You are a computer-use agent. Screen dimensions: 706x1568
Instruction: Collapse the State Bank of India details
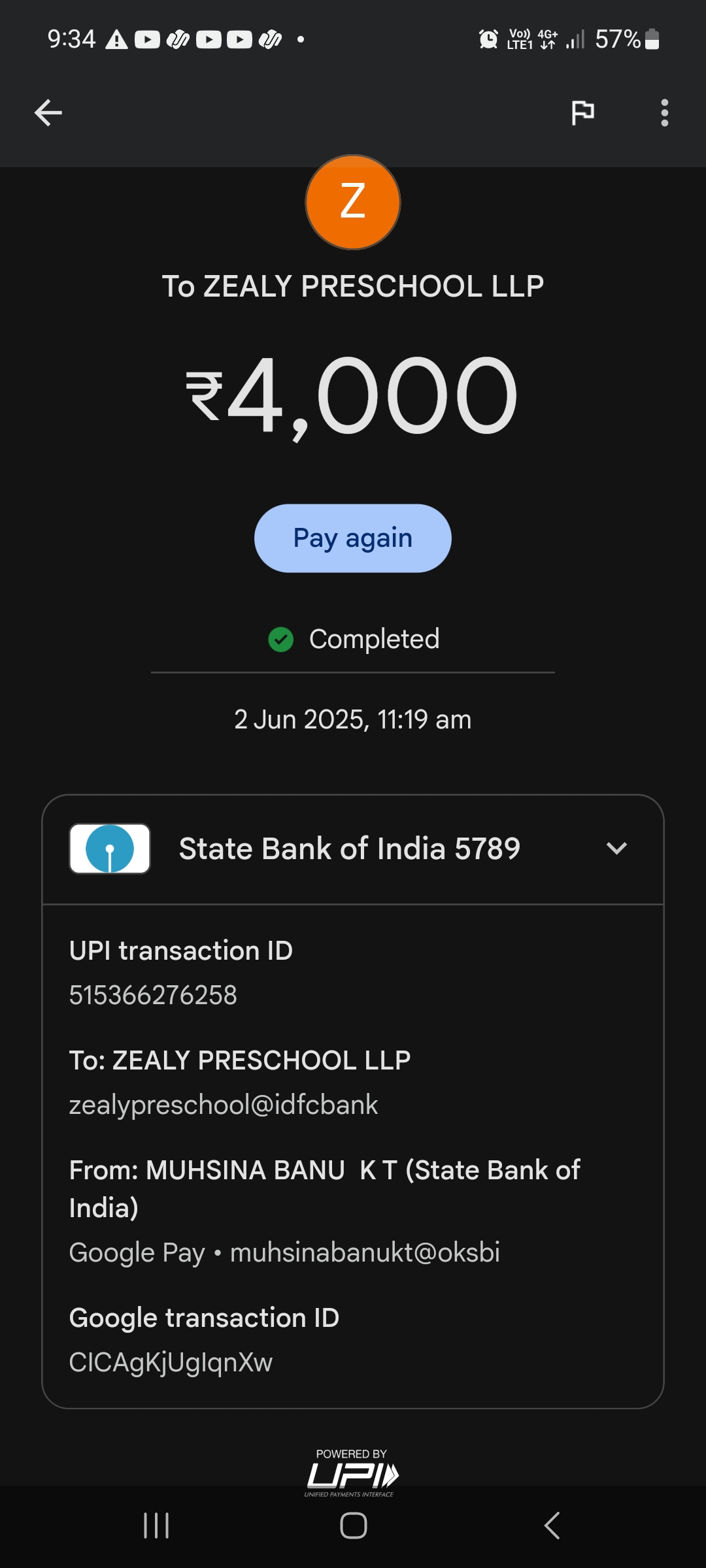point(616,849)
